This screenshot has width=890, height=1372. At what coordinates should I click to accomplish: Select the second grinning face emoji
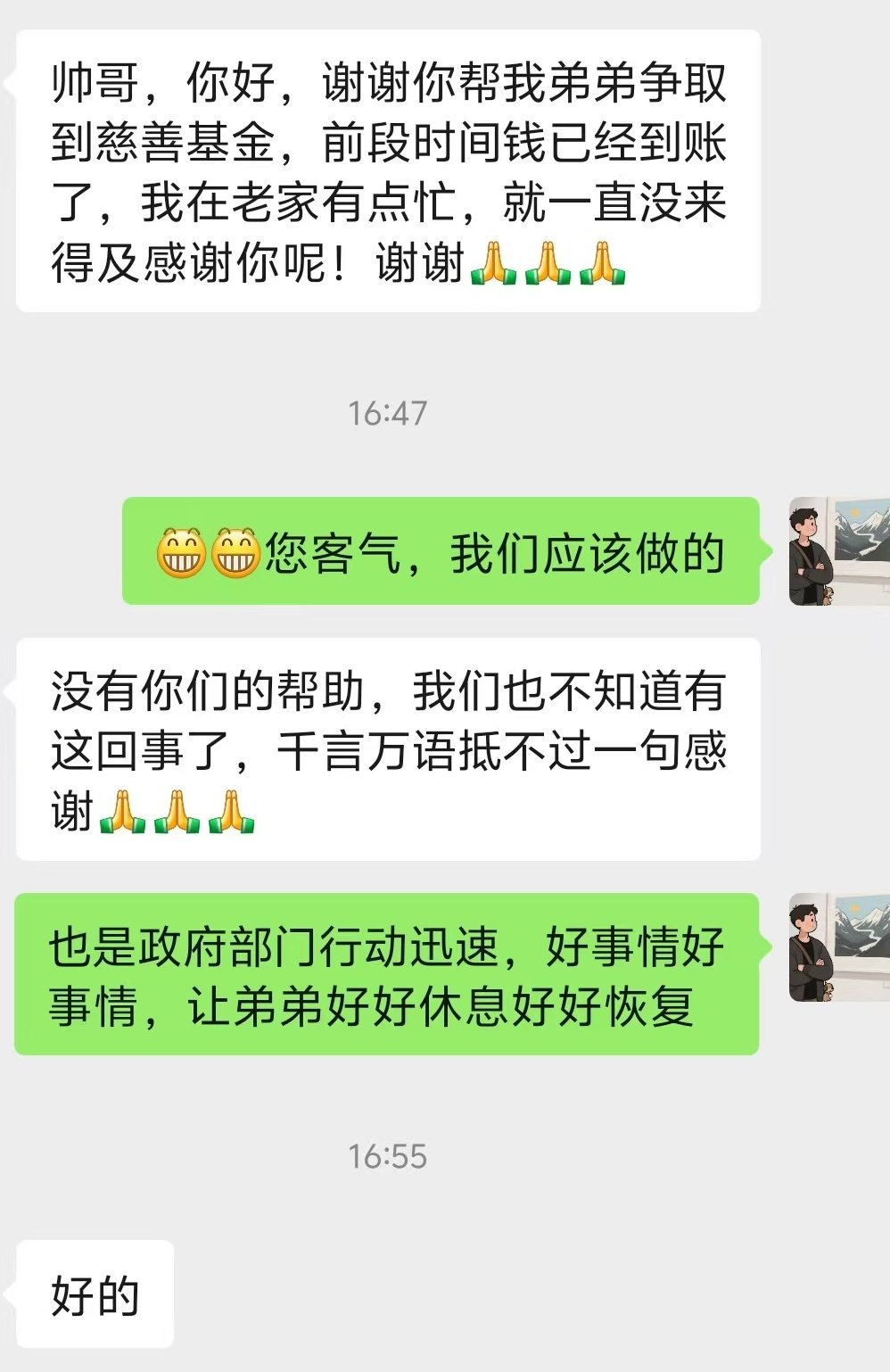[x=238, y=554]
